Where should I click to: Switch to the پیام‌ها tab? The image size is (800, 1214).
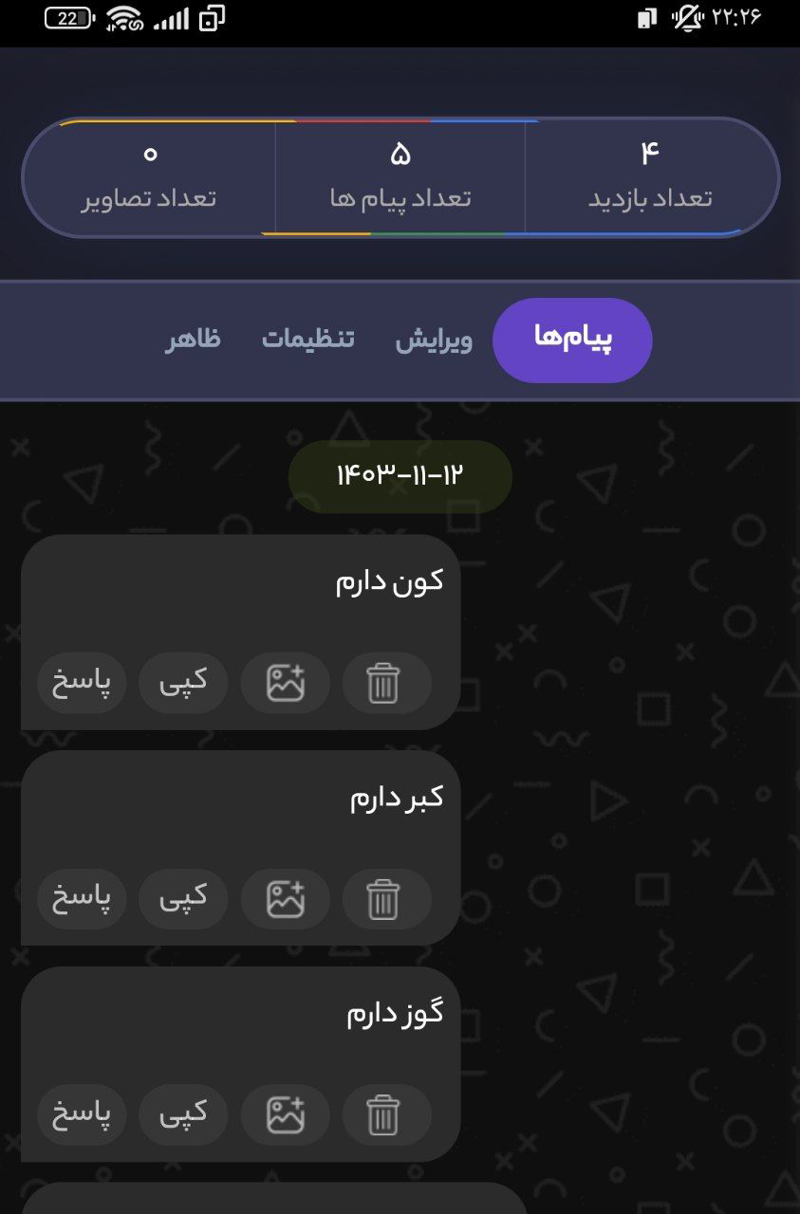click(x=572, y=340)
